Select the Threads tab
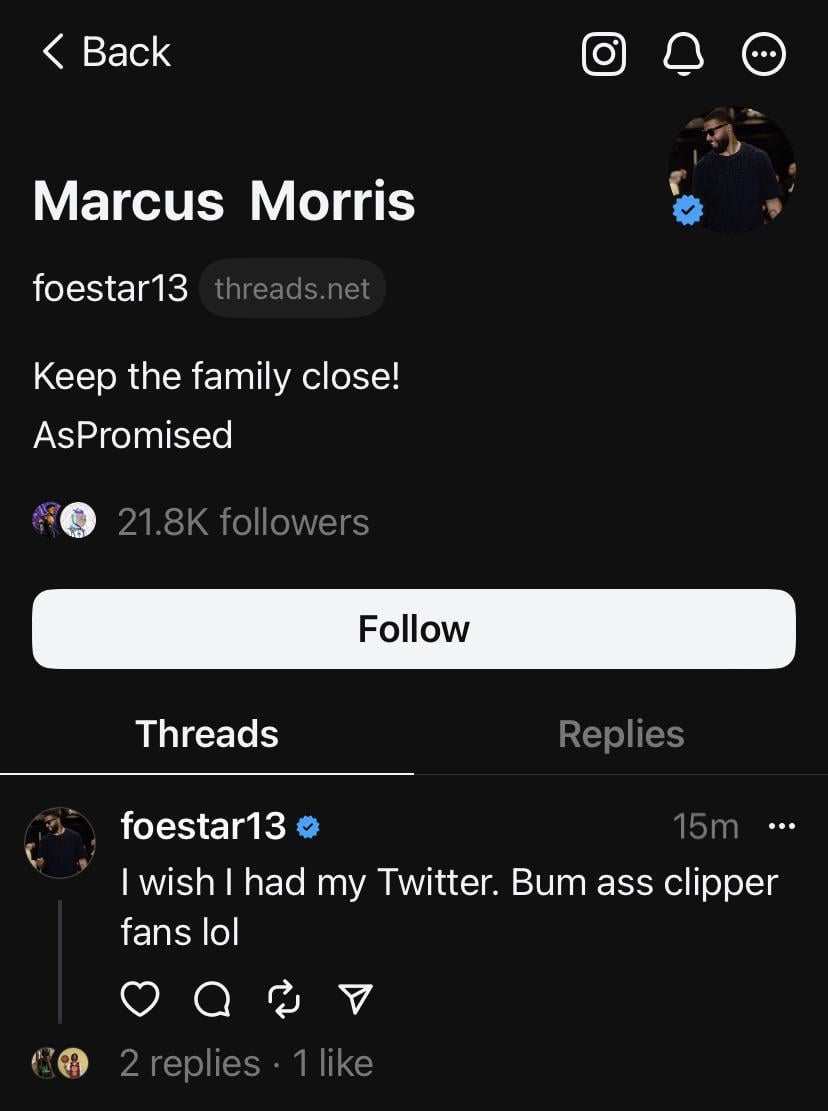 pyautogui.click(x=207, y=734)
